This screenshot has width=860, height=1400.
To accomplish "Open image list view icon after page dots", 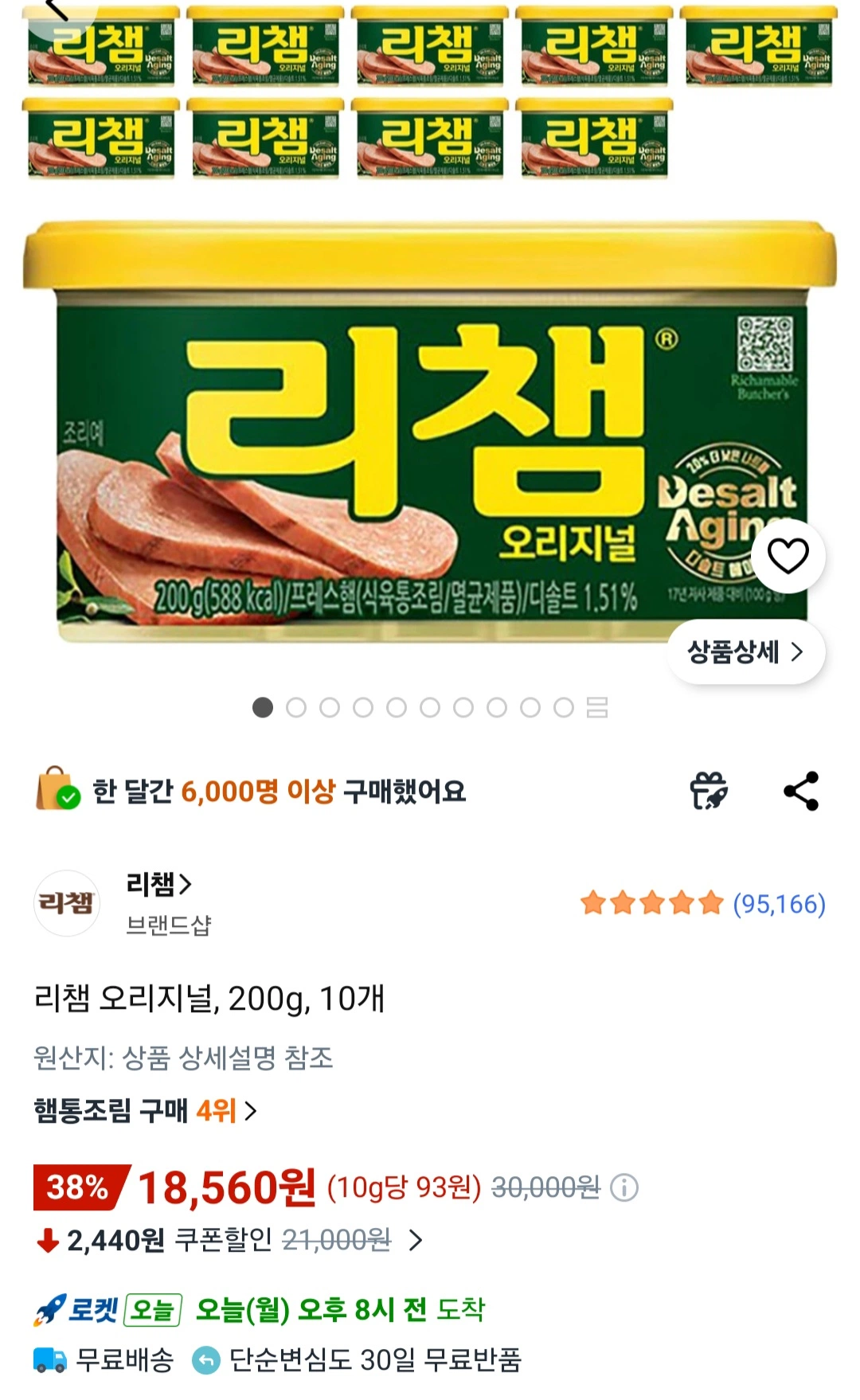I will (x=597, y=707).
